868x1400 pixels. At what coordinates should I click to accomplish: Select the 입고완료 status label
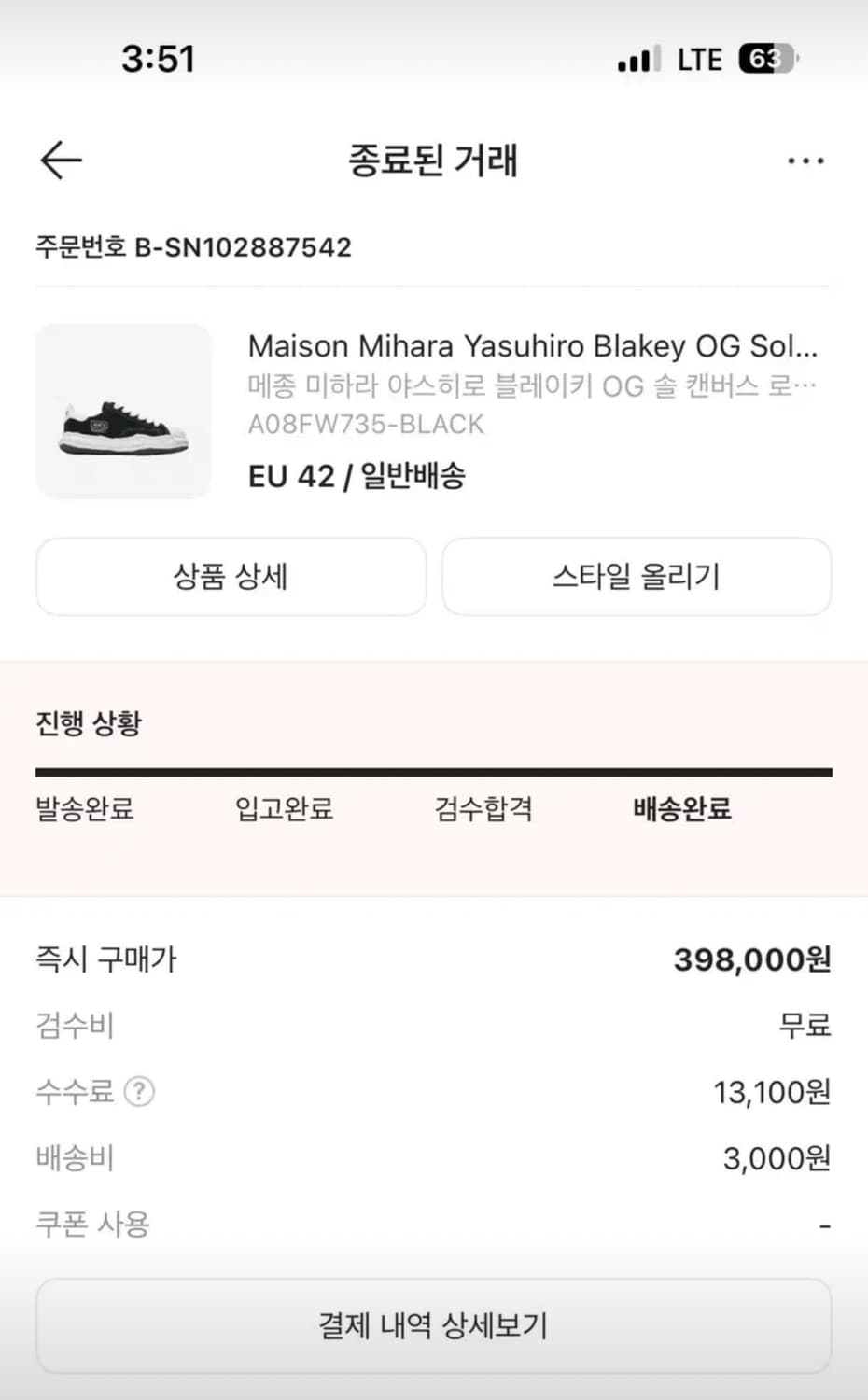[285, 810]
